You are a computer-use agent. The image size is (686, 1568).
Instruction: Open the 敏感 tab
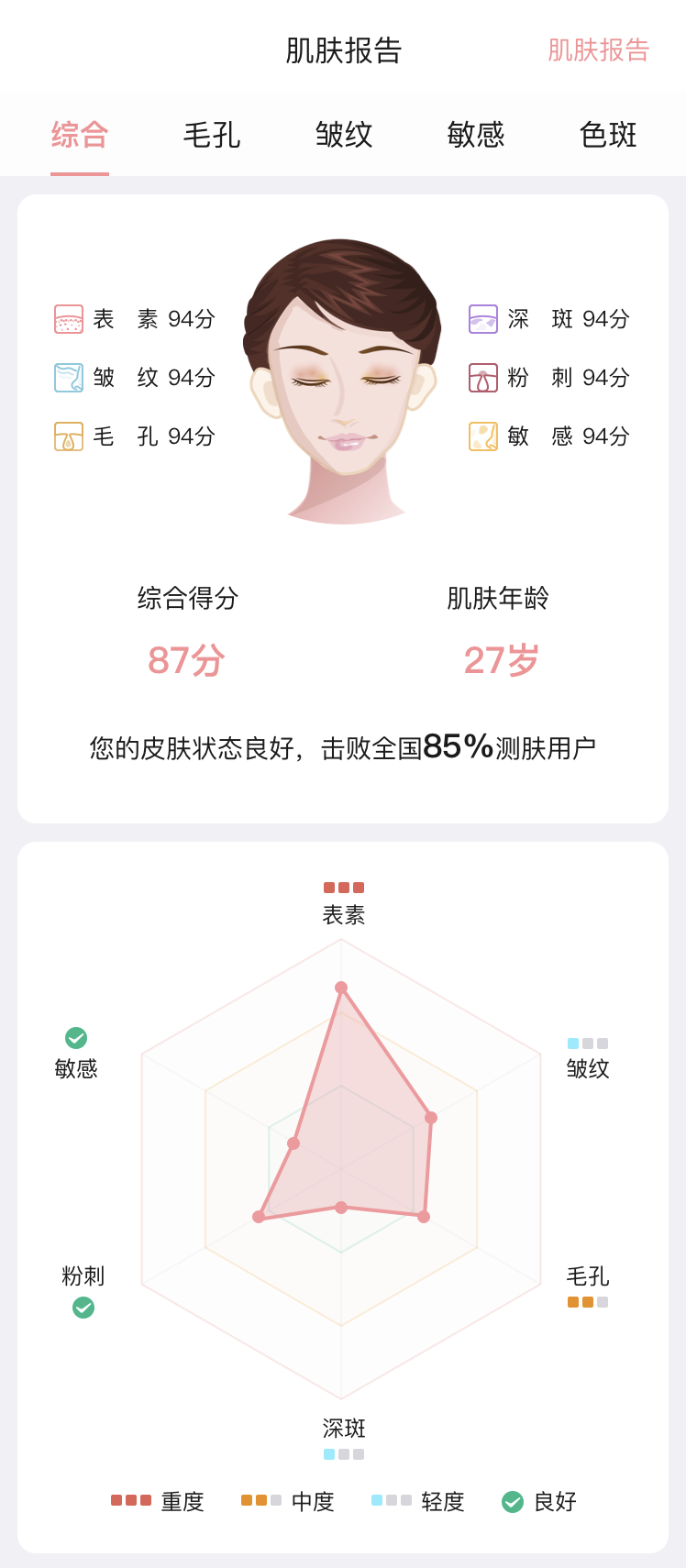tap(476, 135)
